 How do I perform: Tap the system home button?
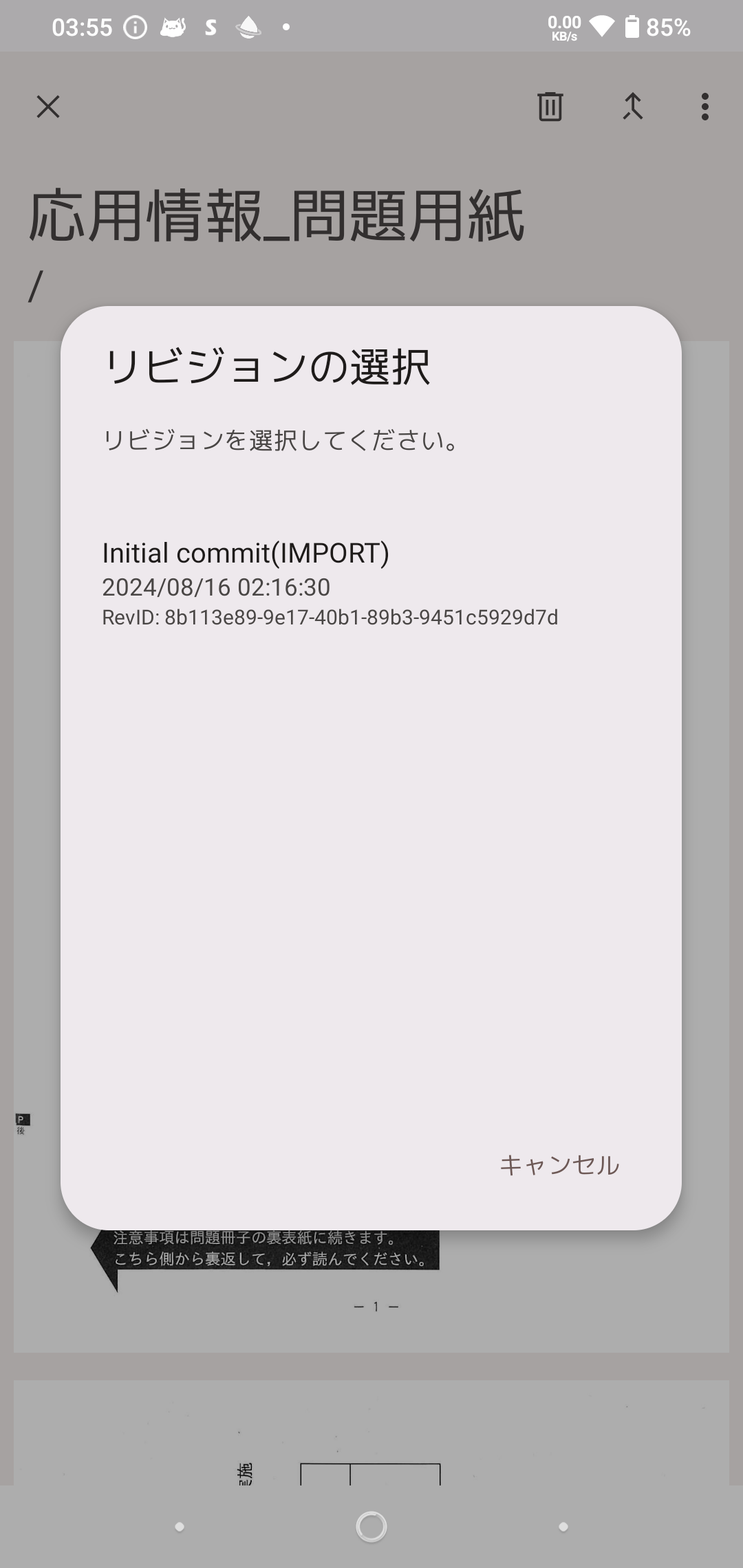tap(371, 1527)
